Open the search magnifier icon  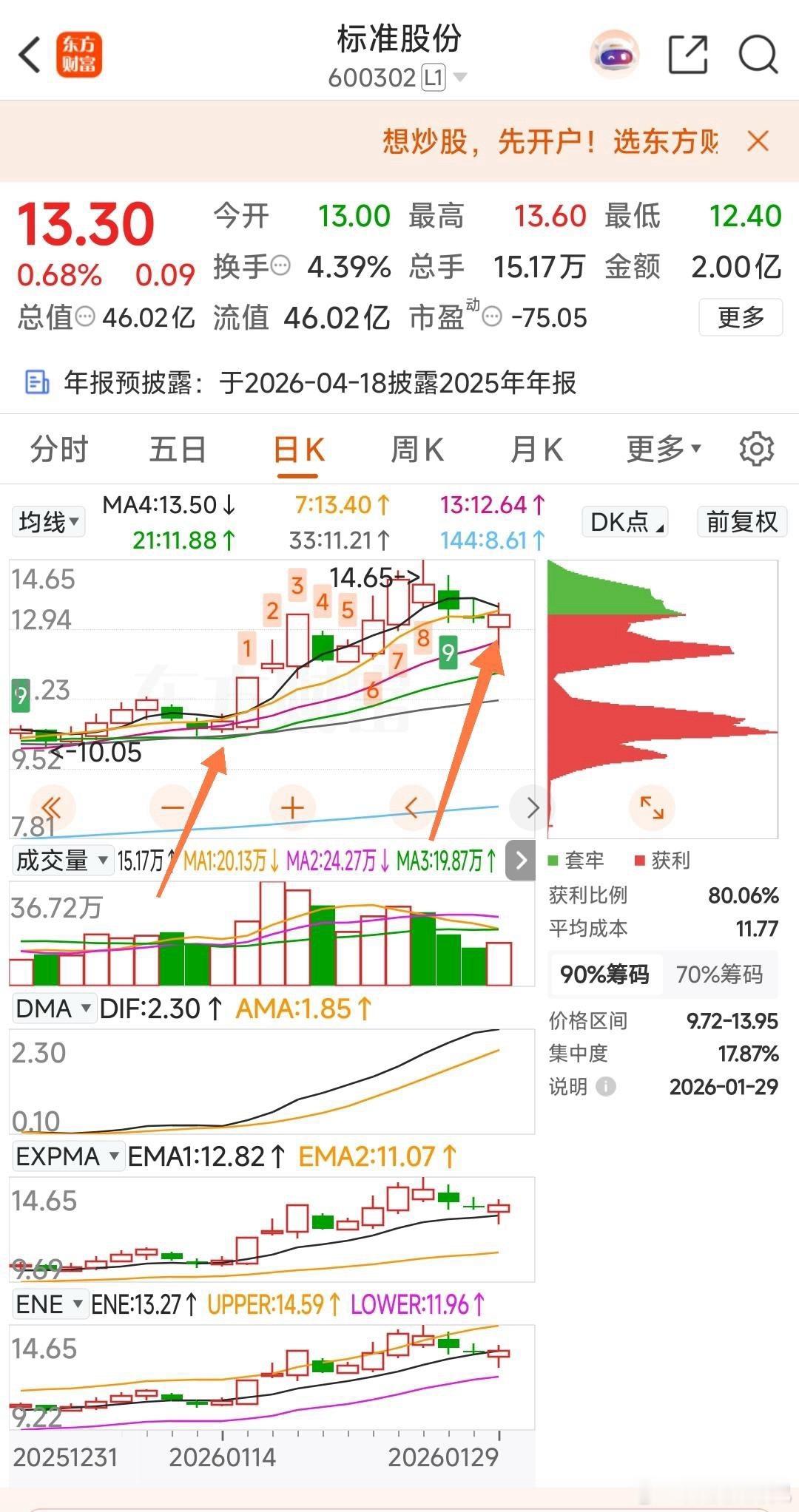(x=757, y=53)
